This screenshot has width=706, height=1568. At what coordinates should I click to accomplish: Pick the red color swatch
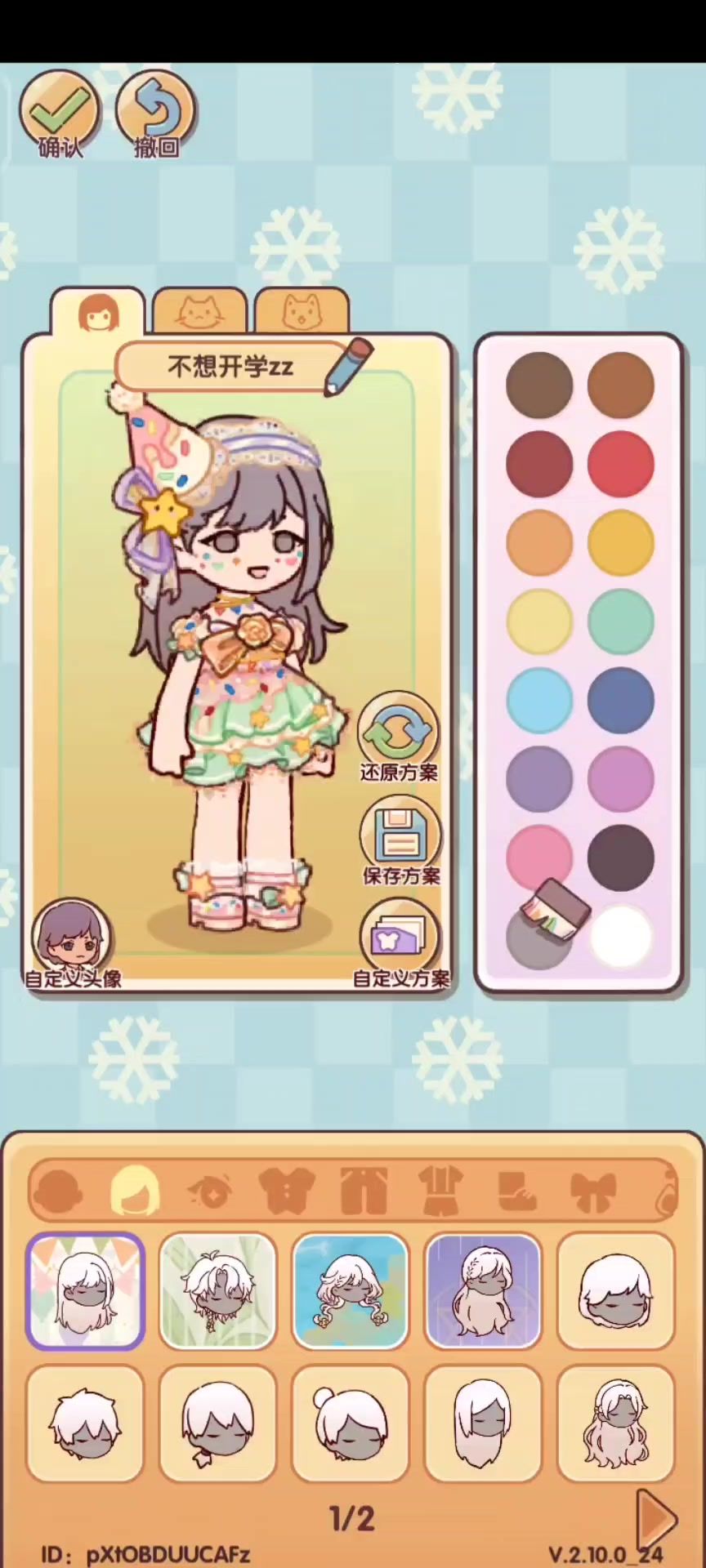click(620, 464)
